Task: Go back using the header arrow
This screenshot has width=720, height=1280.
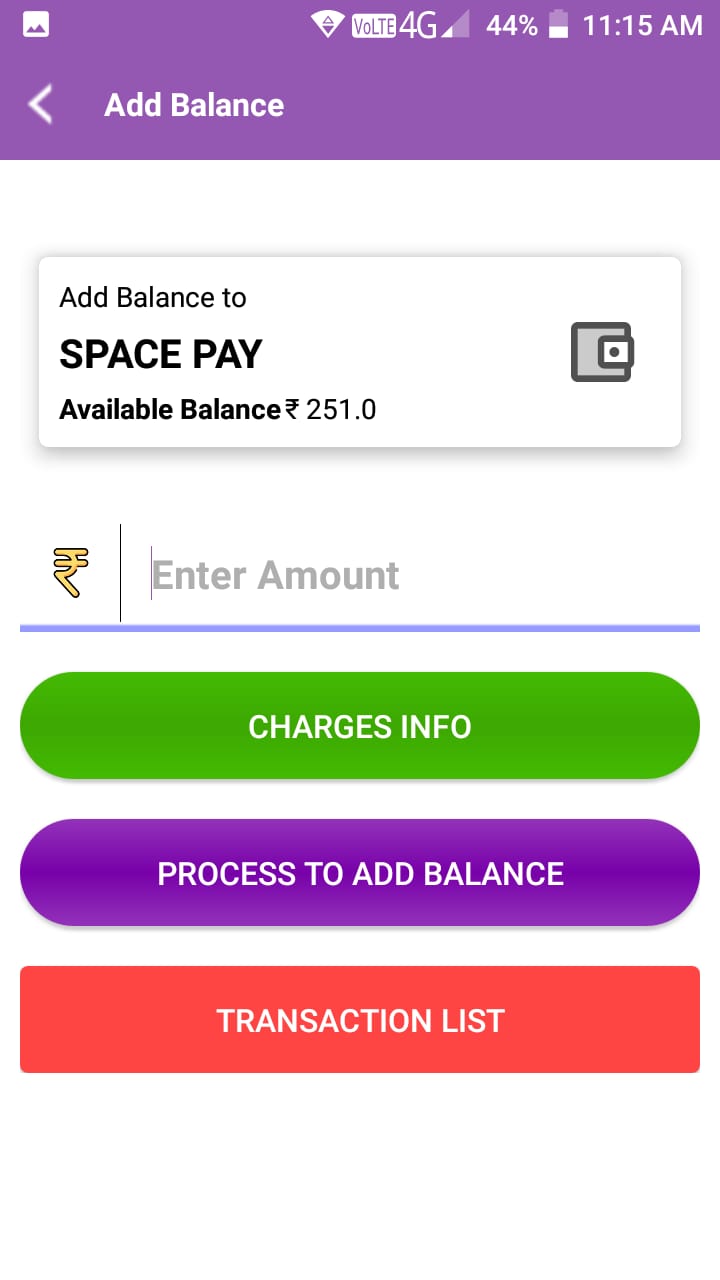Action: (x=40, y=105)
